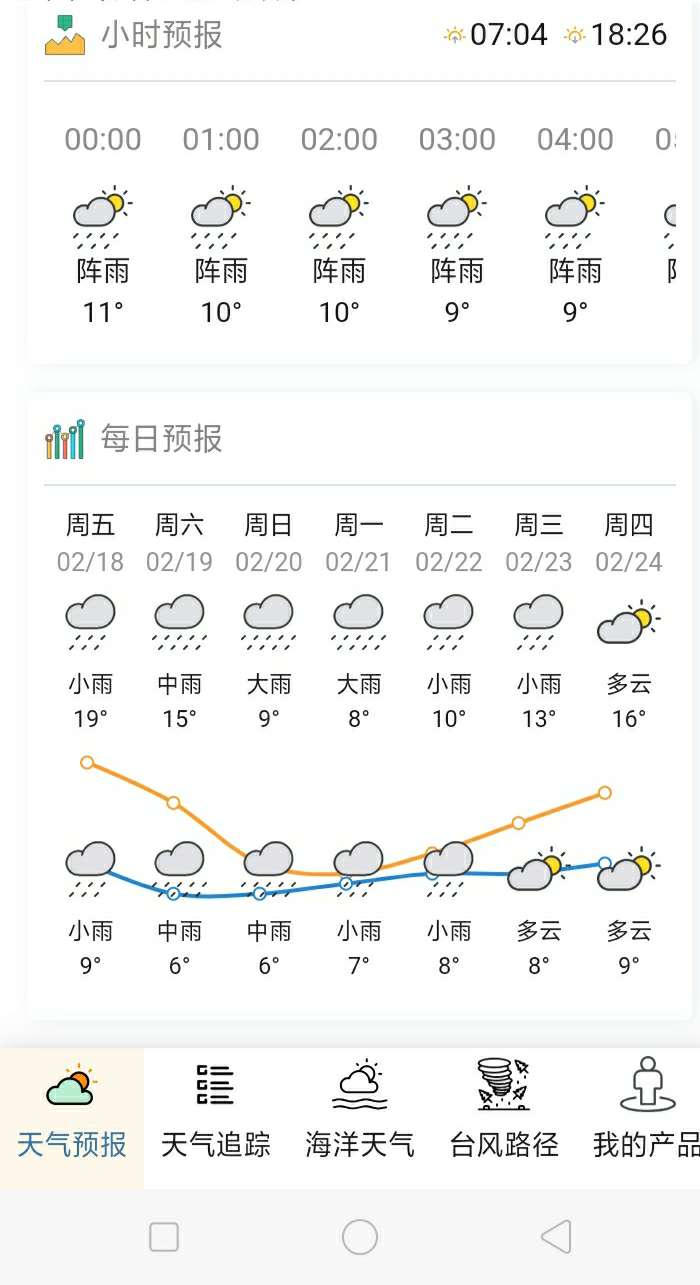Viewport: 700px width, 1285px height.
Task: Select the 台风路径 tab
Action: point(504,1116)
